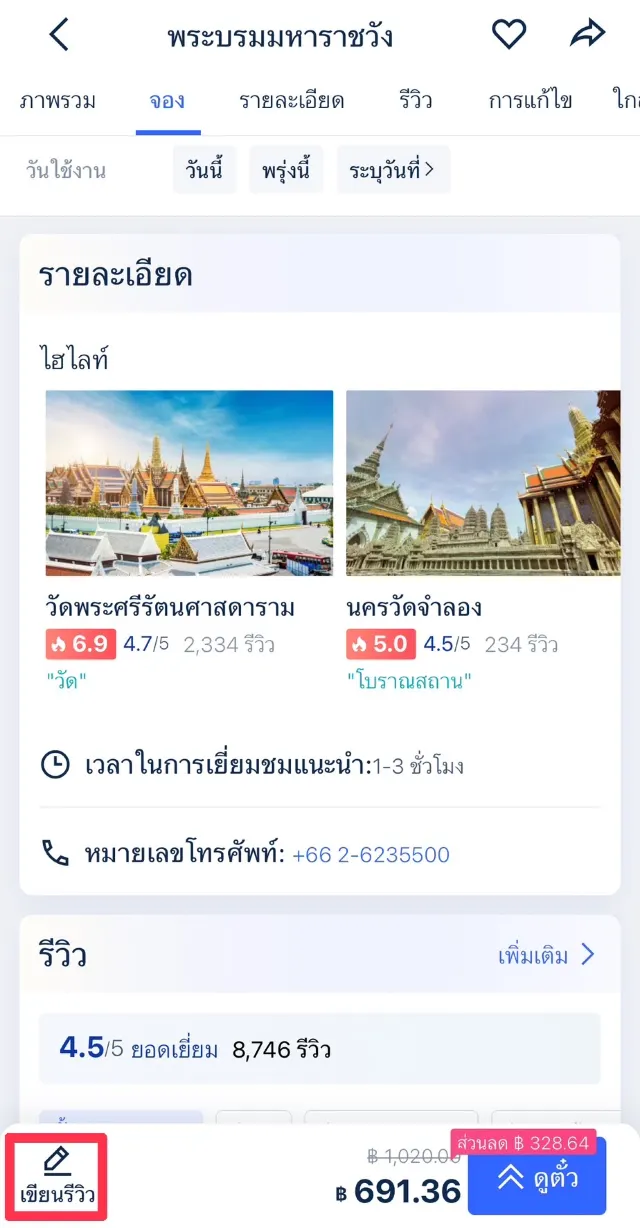640x1228 pixels.
Task: Switch to the ภาพรวม tab
Action: (56, 101)
